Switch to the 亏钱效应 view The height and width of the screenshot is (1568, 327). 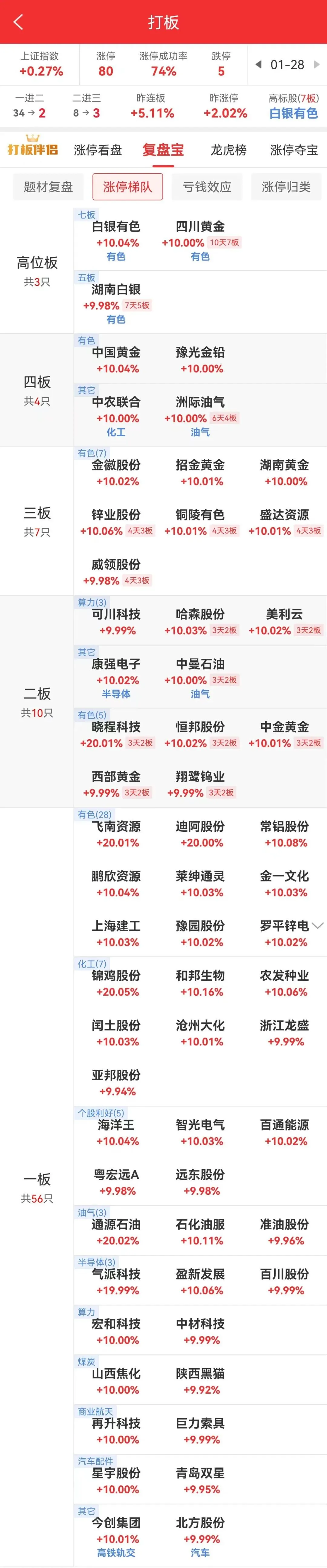(207, 187)
